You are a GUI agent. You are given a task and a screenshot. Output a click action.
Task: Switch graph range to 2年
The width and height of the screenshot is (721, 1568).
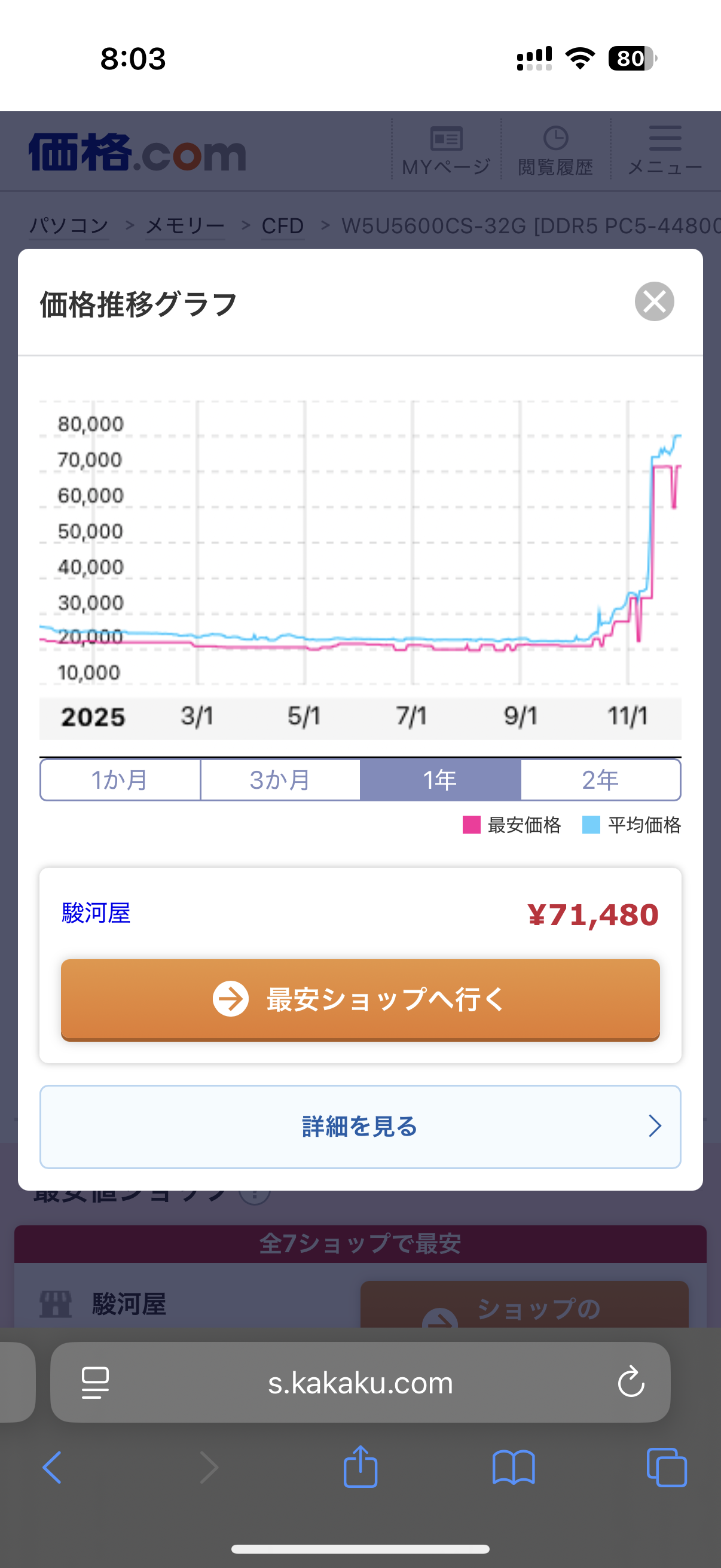coord(600,780)
